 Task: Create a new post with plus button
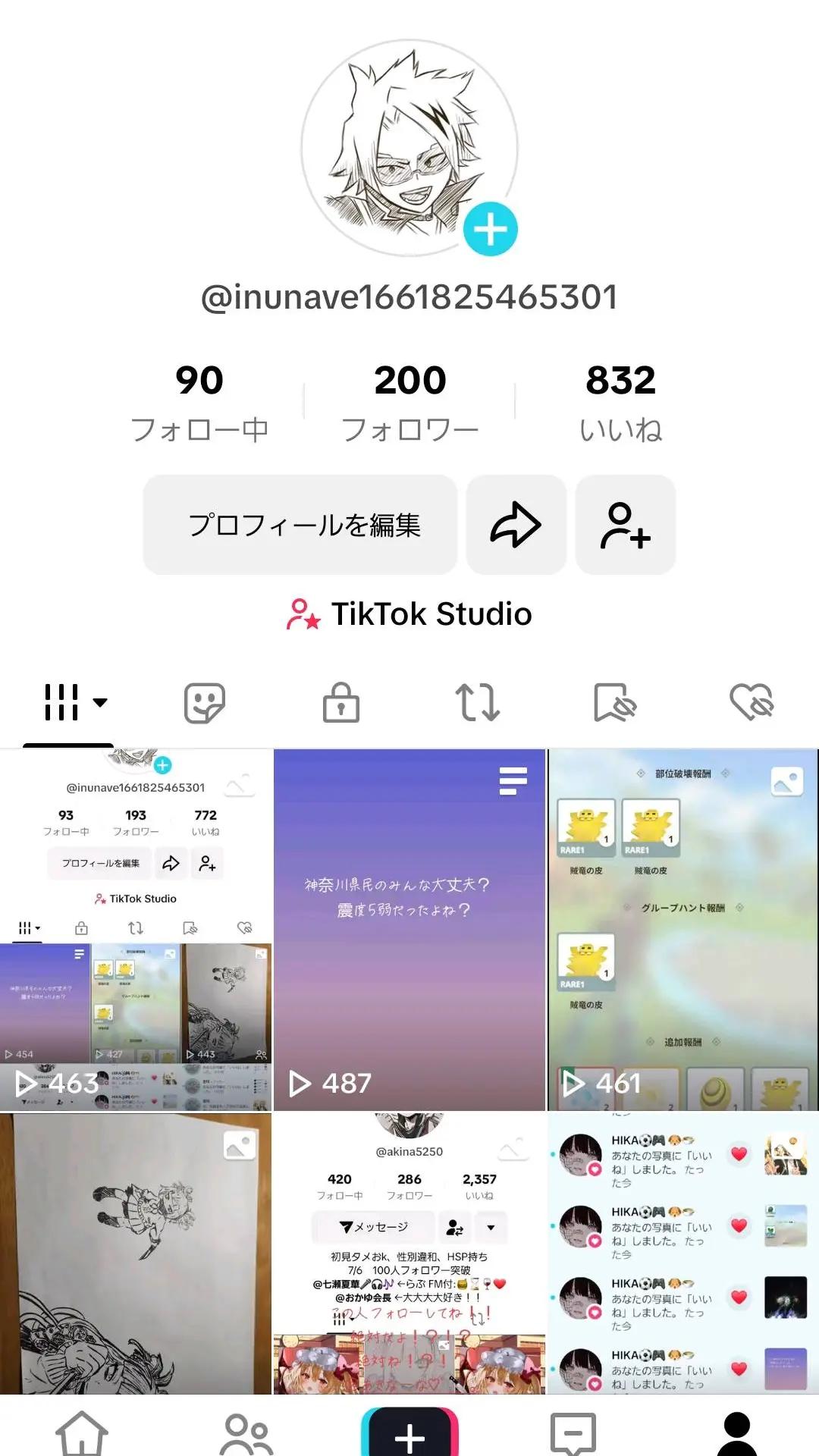coord(409,1433)
